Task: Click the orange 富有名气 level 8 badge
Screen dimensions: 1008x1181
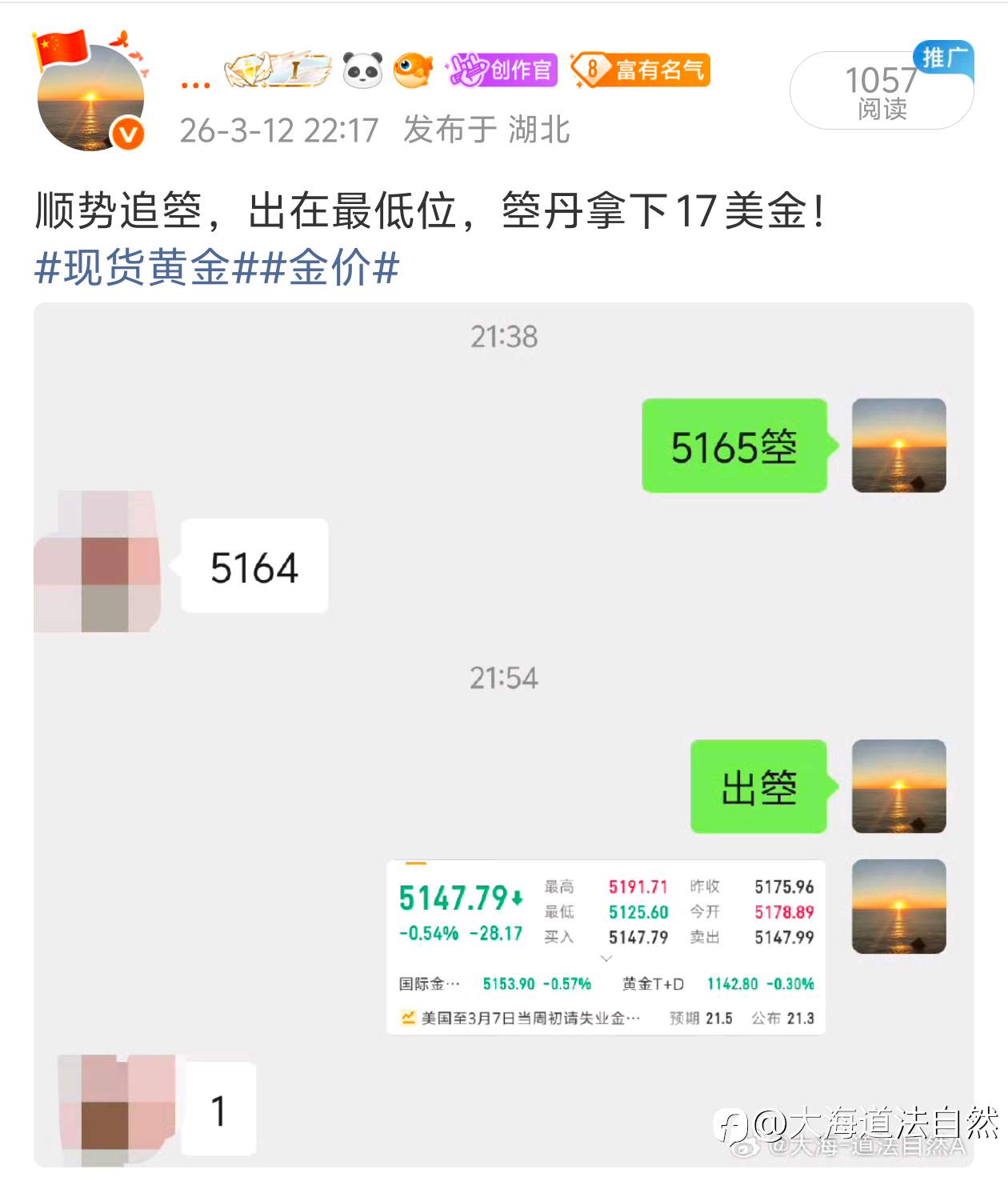Action: coord(640,70)
